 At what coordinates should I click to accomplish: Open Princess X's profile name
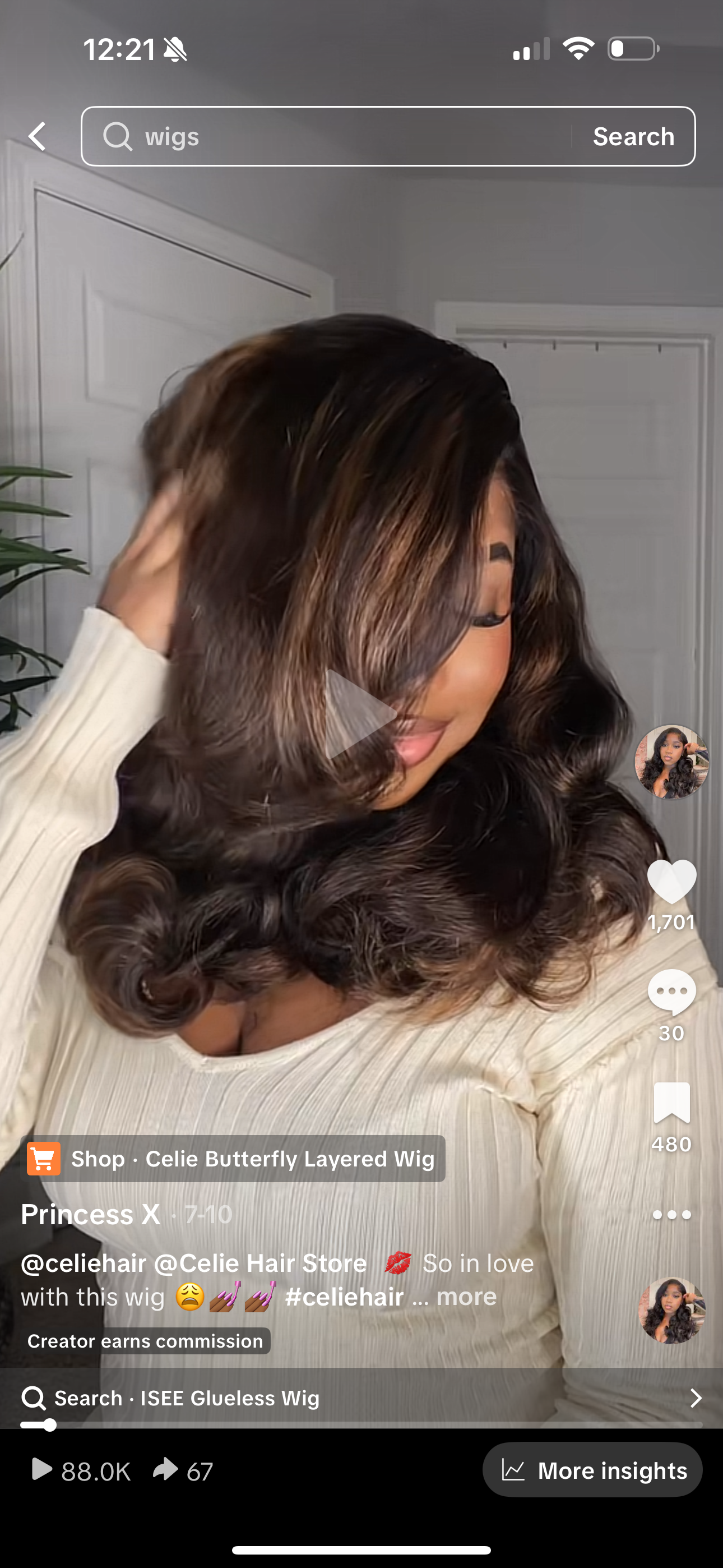(x=91, y=1215)
